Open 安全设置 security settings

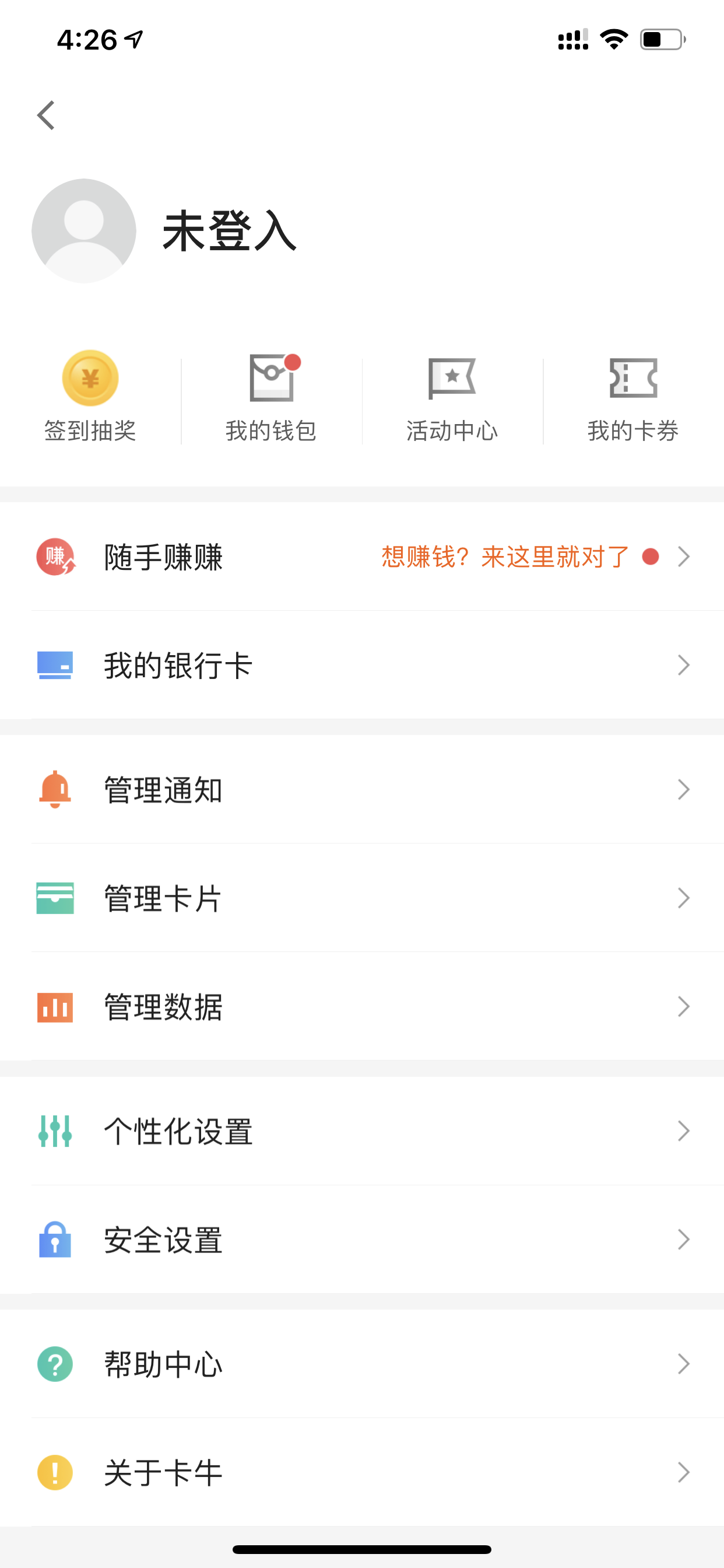pos(362,1240)
